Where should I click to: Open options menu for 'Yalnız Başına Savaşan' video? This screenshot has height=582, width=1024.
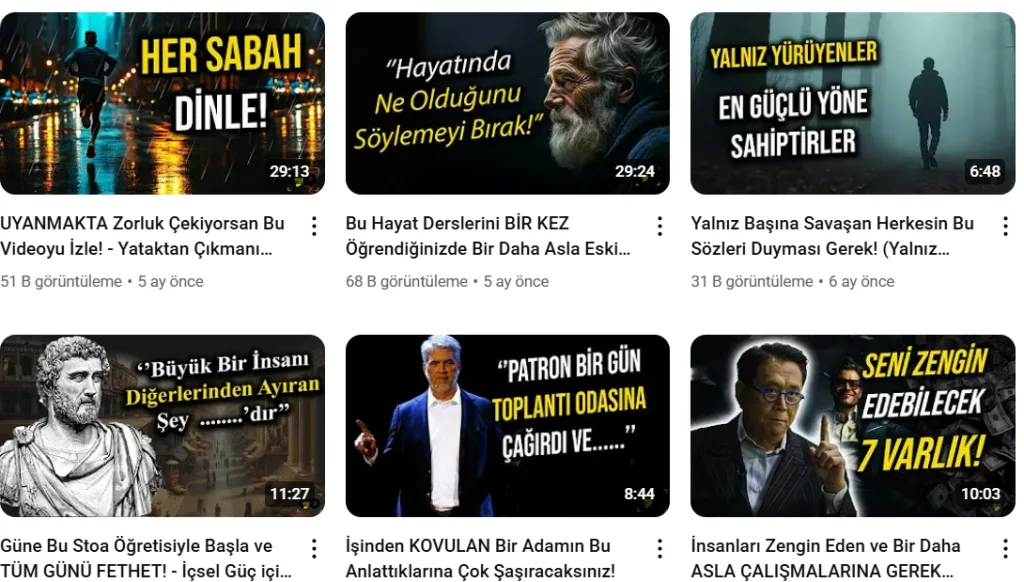1005,226
